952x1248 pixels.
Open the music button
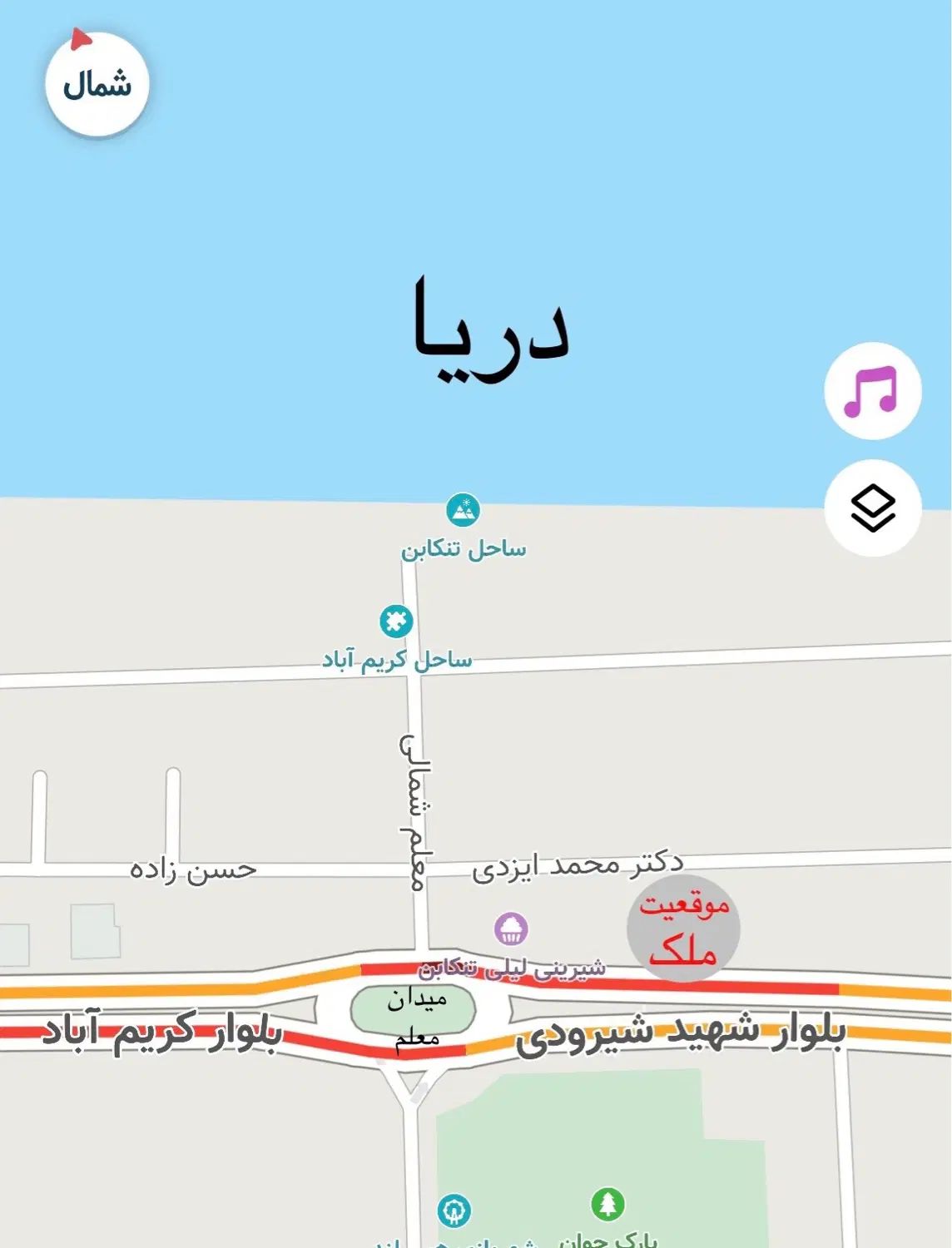(x=872, y=391)
